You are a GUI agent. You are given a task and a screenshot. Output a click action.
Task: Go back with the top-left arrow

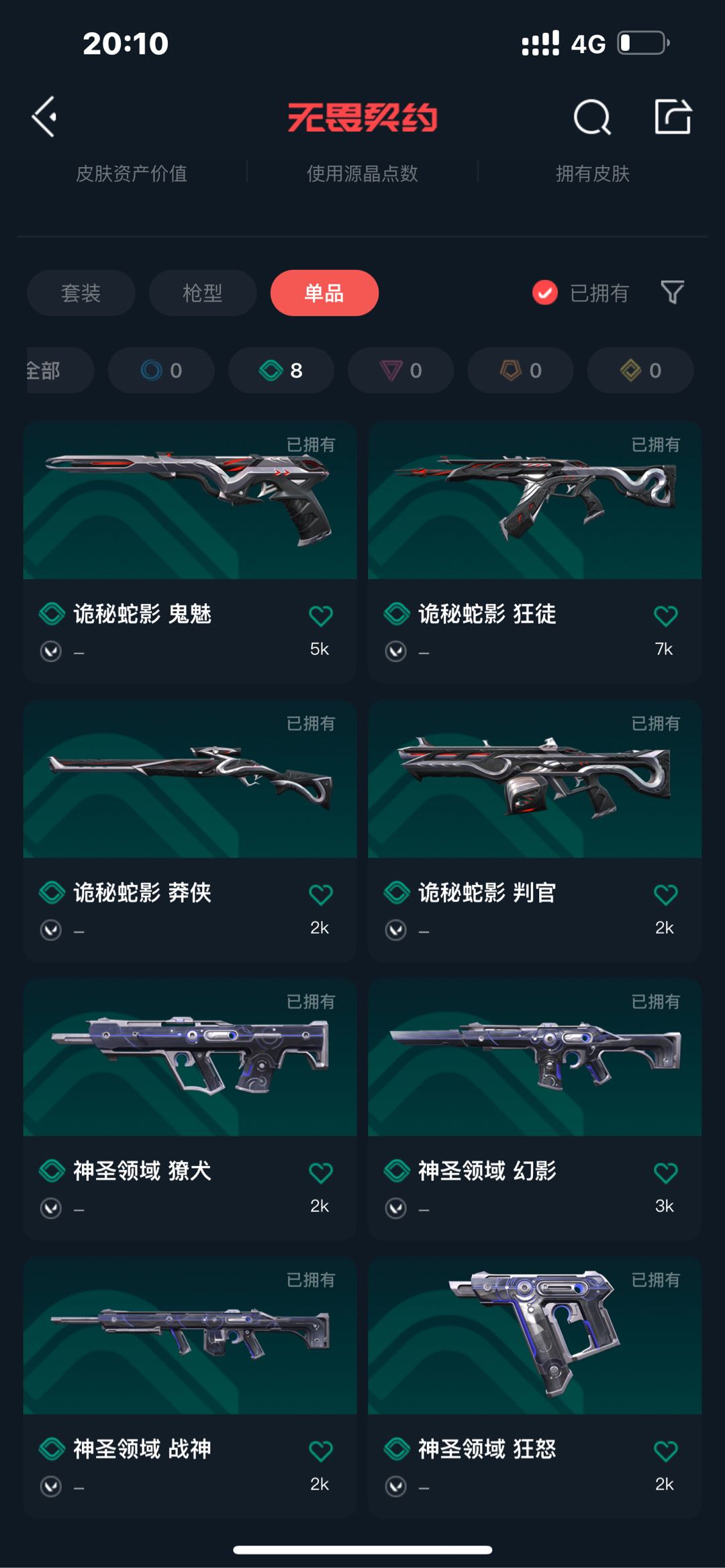(45, 117)
